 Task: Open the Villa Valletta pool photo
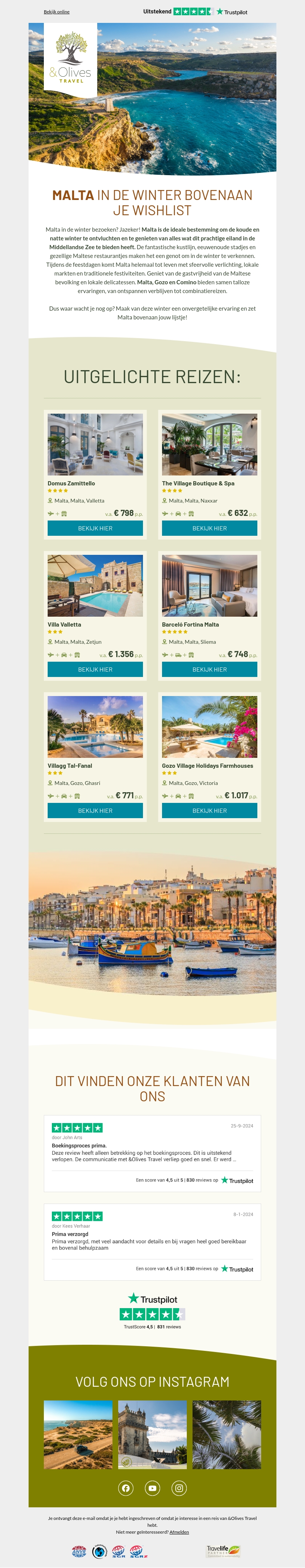point(95,585)
